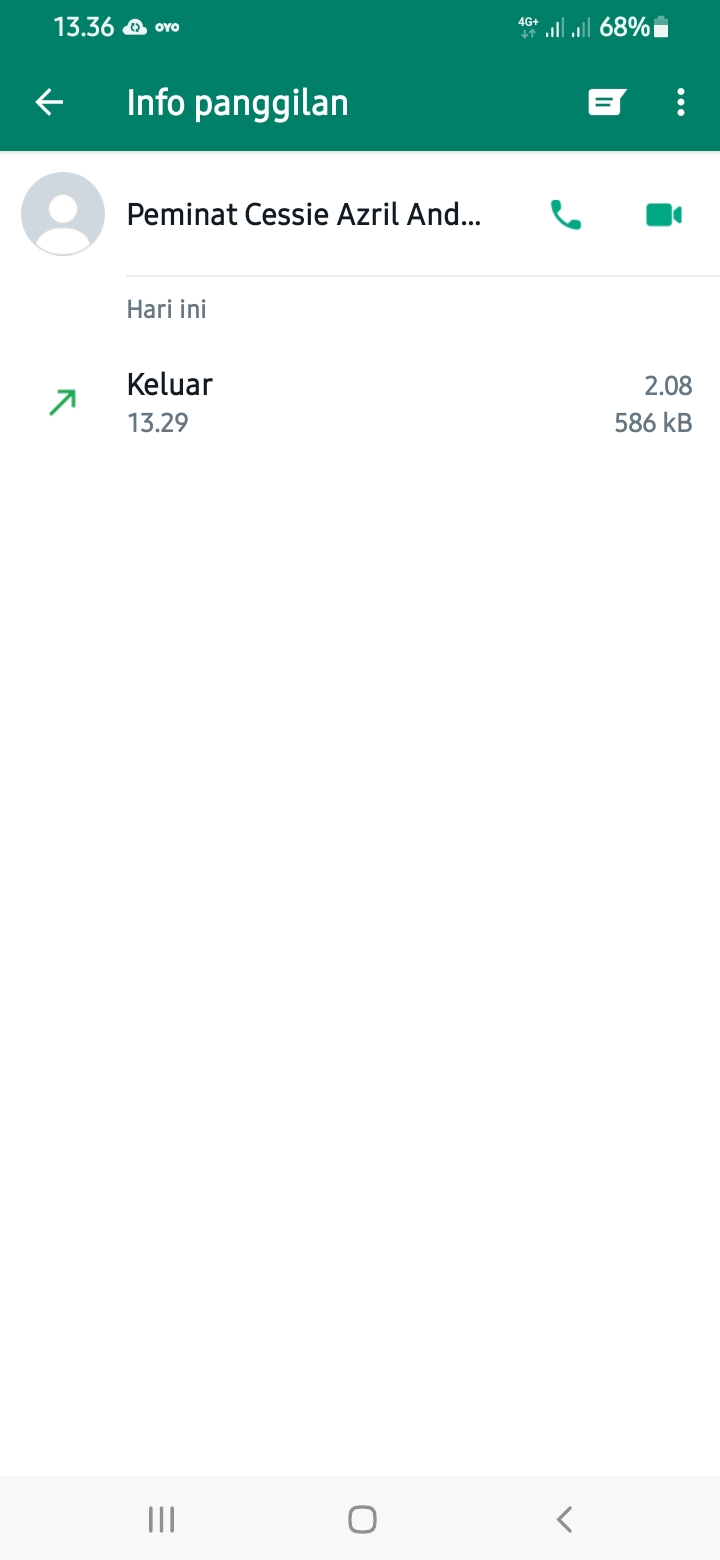This screenshot has width=720, height=1560.
Task: Open message chat icon in app bar
Action: tap(606, 102)
